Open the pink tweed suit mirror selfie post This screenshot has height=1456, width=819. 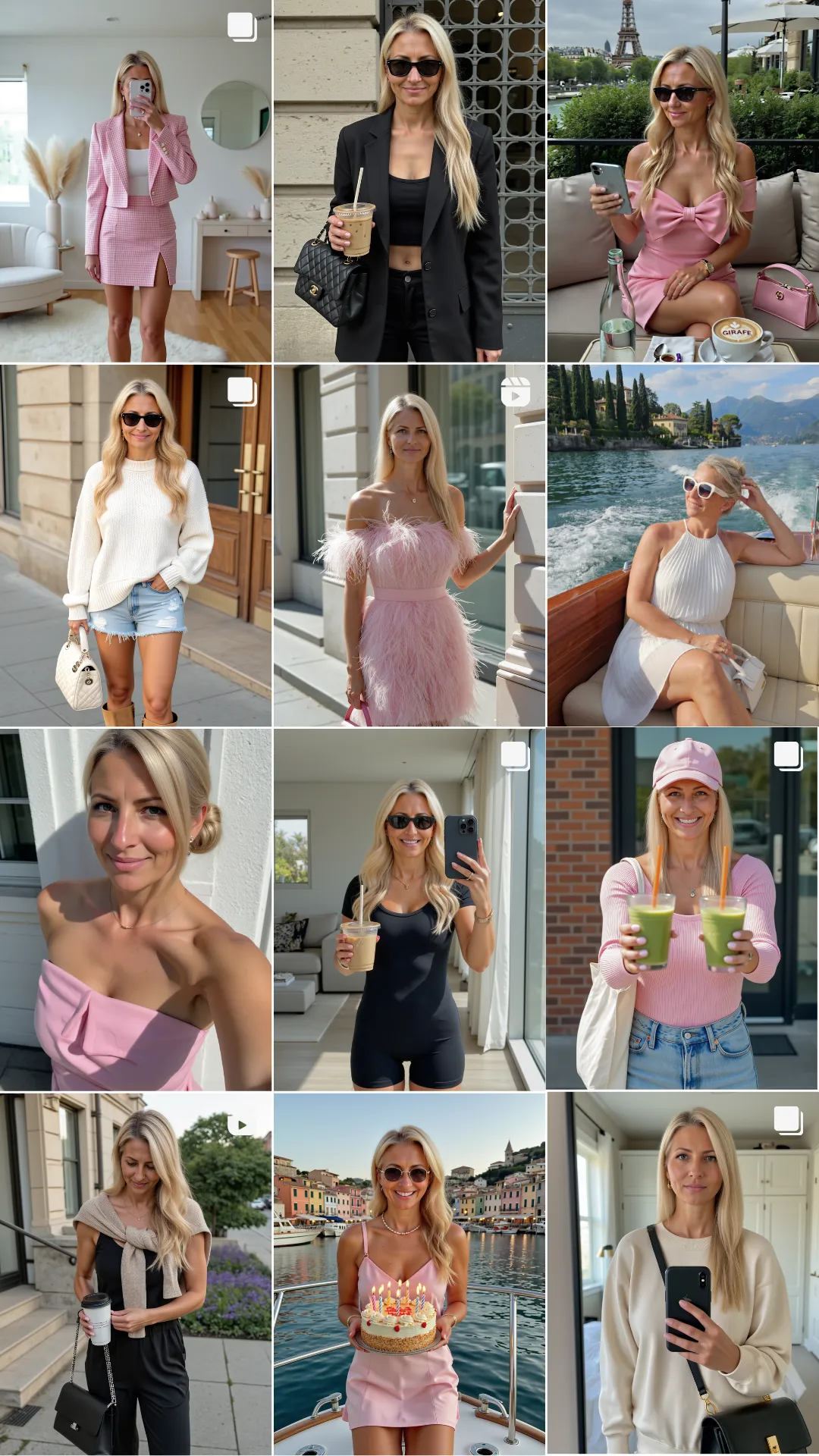coord(136,180)
